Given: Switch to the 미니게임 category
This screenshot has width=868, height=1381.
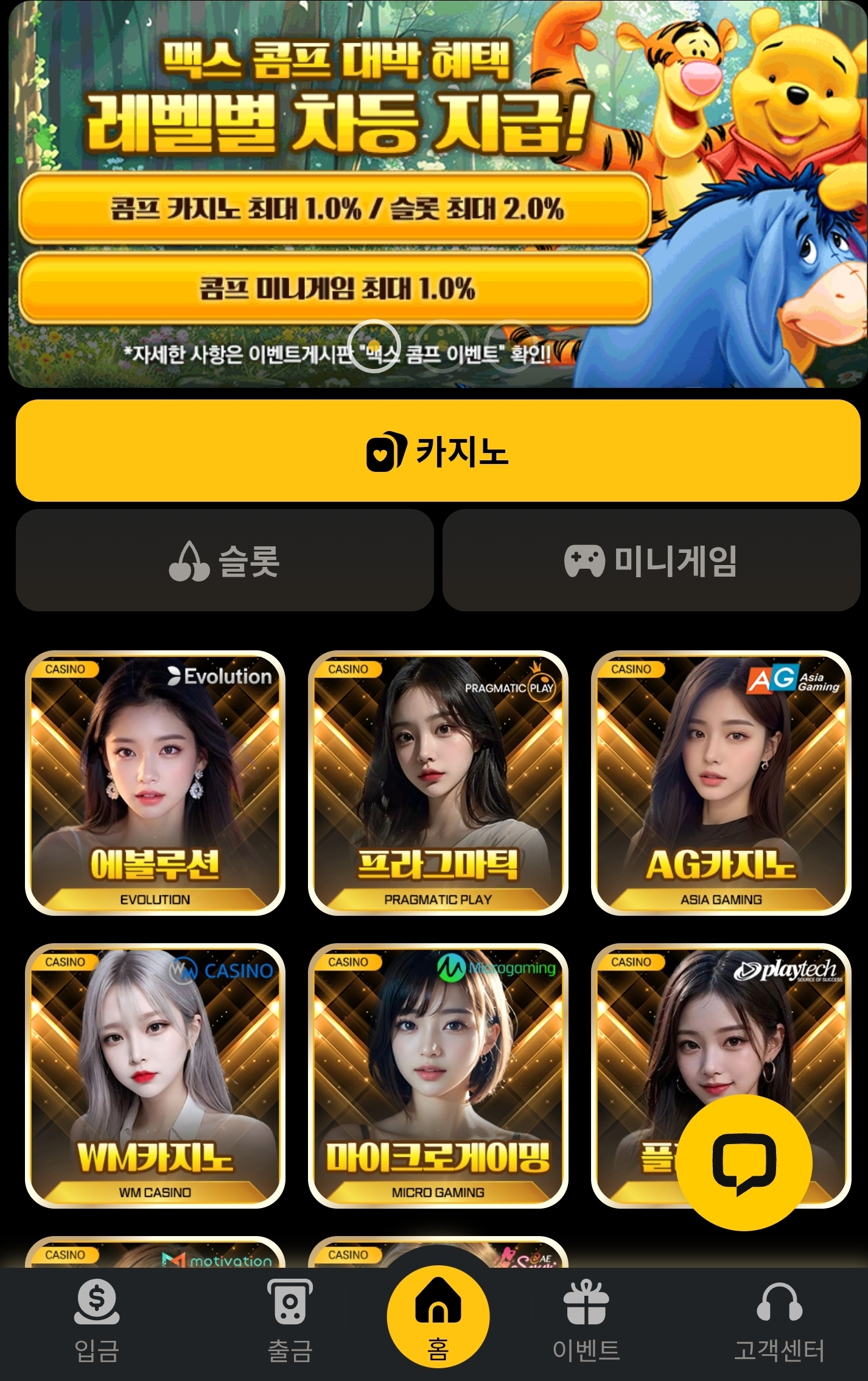Looking at the screenshot, I should point(651,560).
